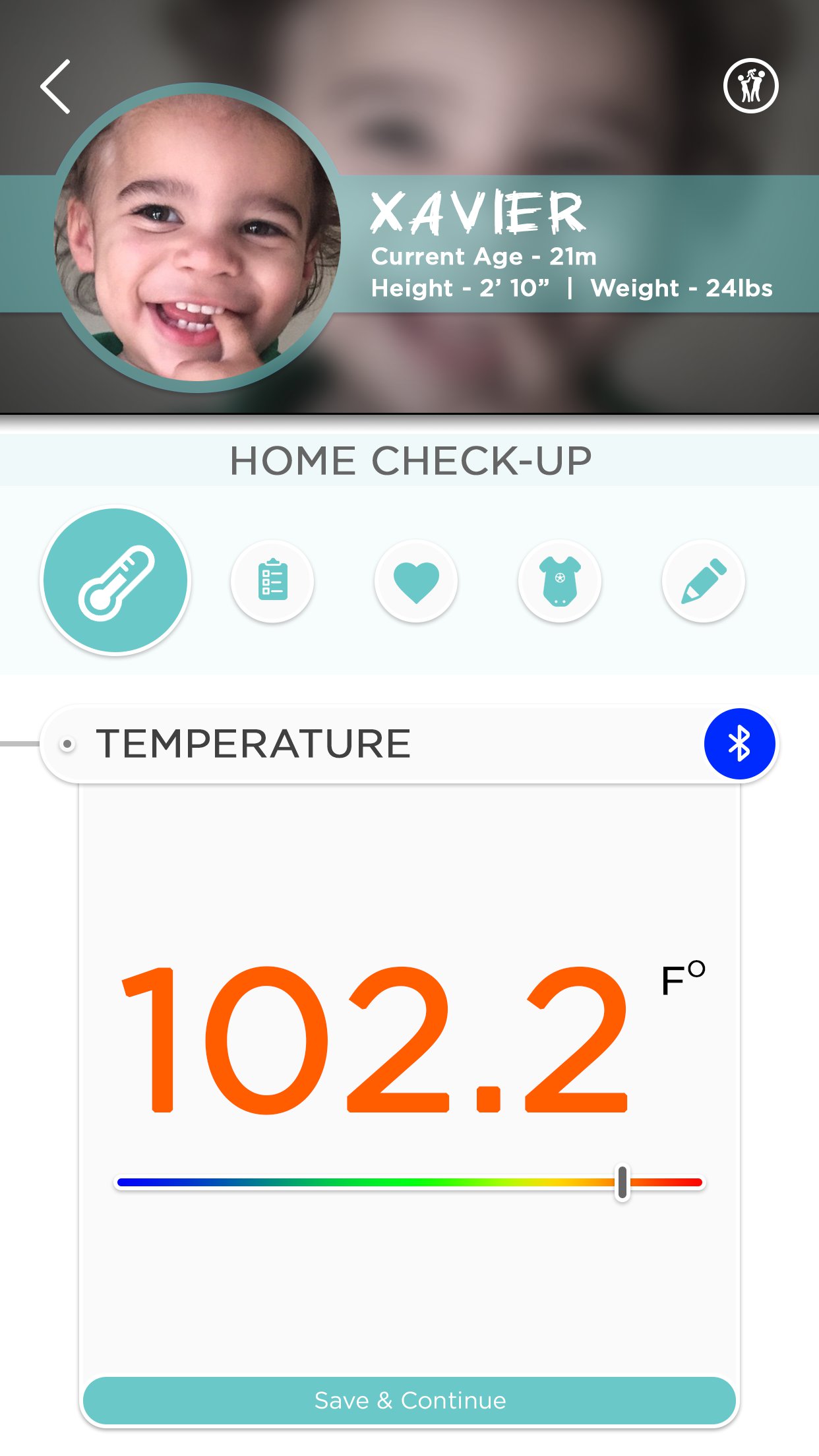Open the baby onesie tab
The image size is (819, 1456).
[560, 581]
